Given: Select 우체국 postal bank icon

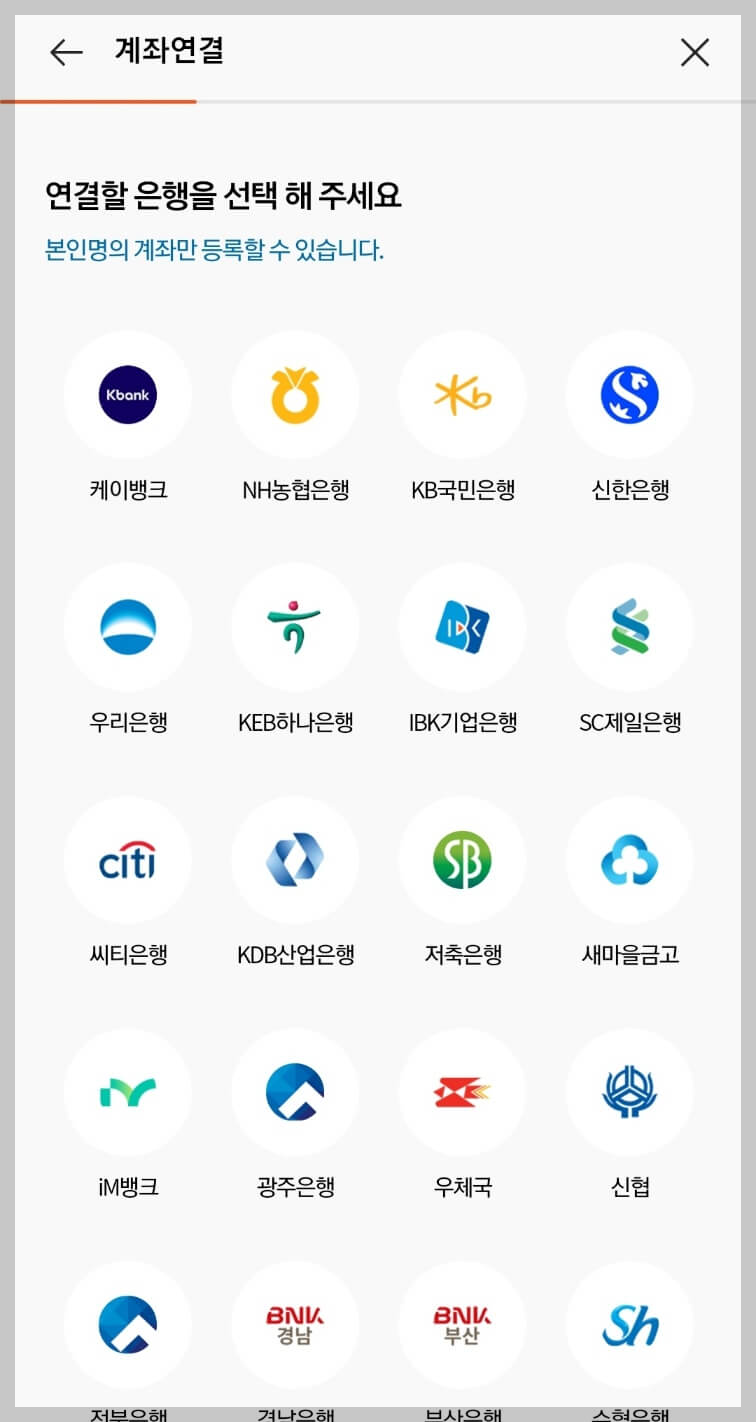Looking at the screenshot, I should coord(462,1093).
